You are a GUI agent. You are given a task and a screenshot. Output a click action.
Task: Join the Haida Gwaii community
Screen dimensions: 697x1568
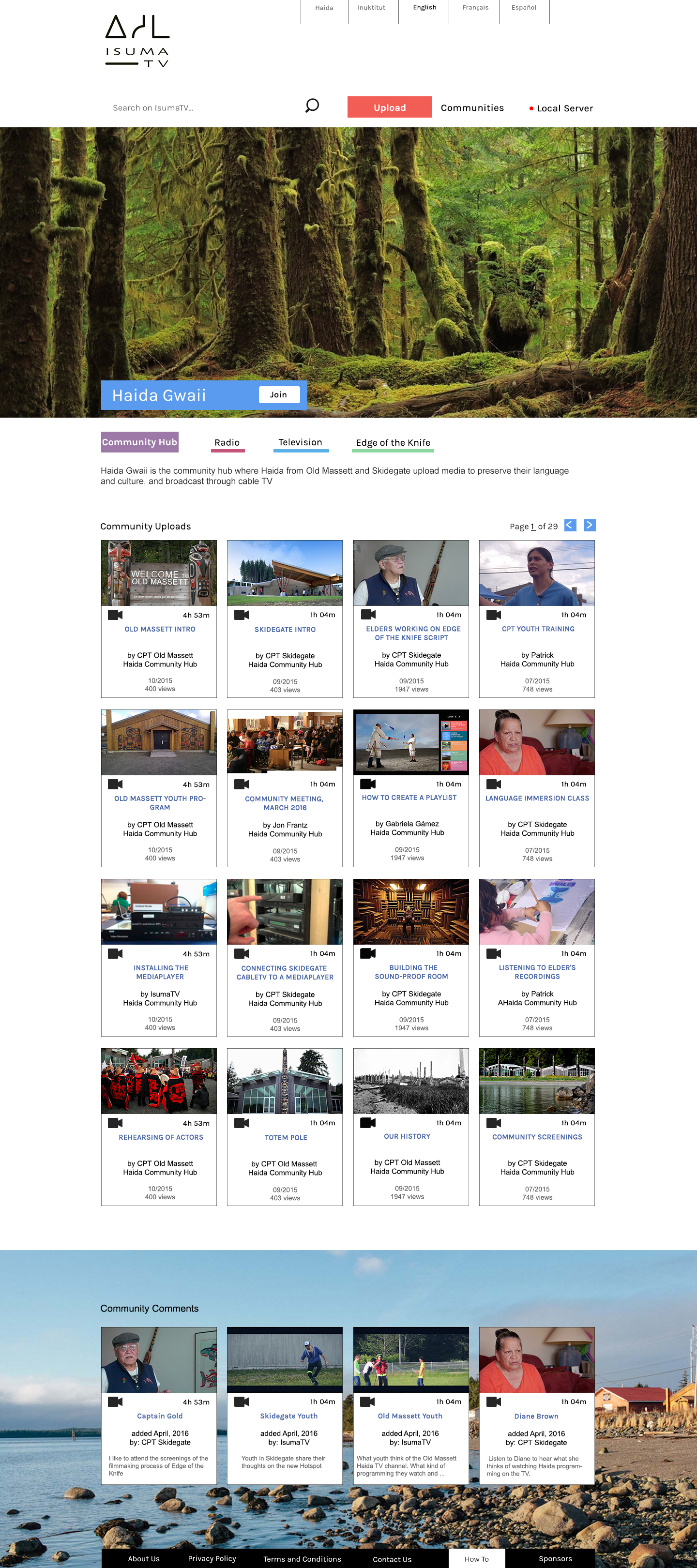click(x=279, y=394)
